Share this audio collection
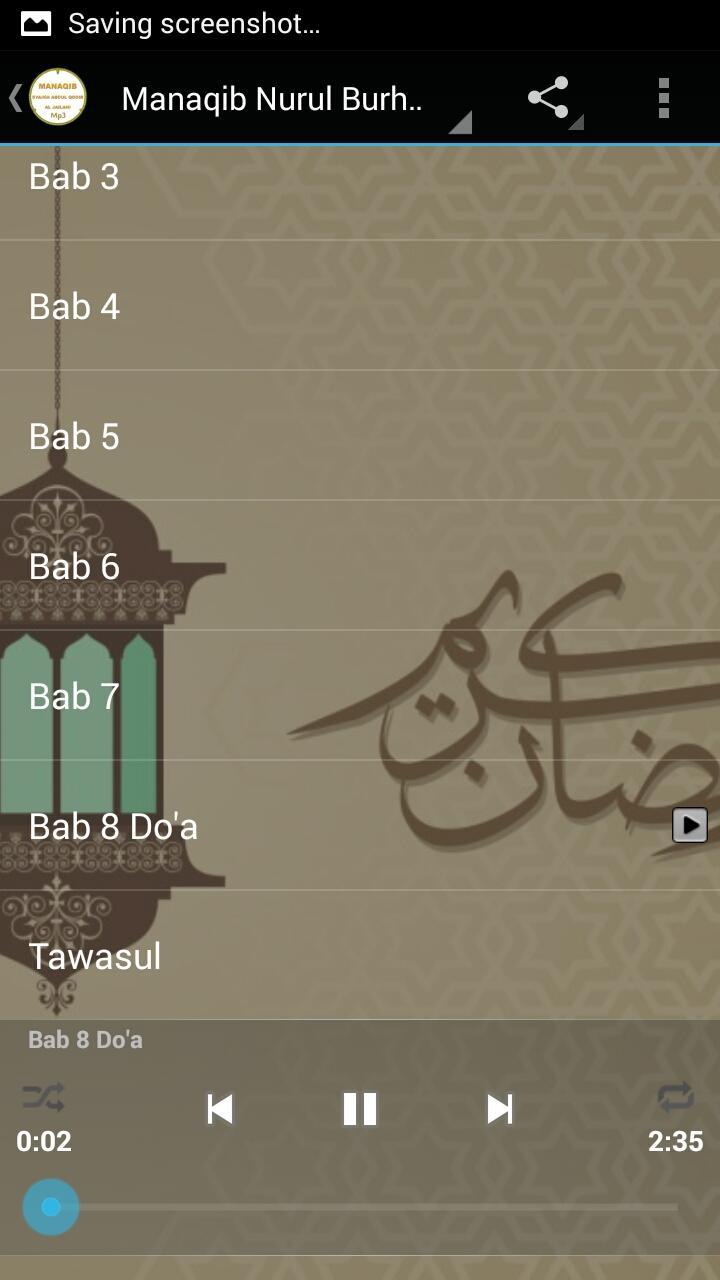 click(549, 99)
